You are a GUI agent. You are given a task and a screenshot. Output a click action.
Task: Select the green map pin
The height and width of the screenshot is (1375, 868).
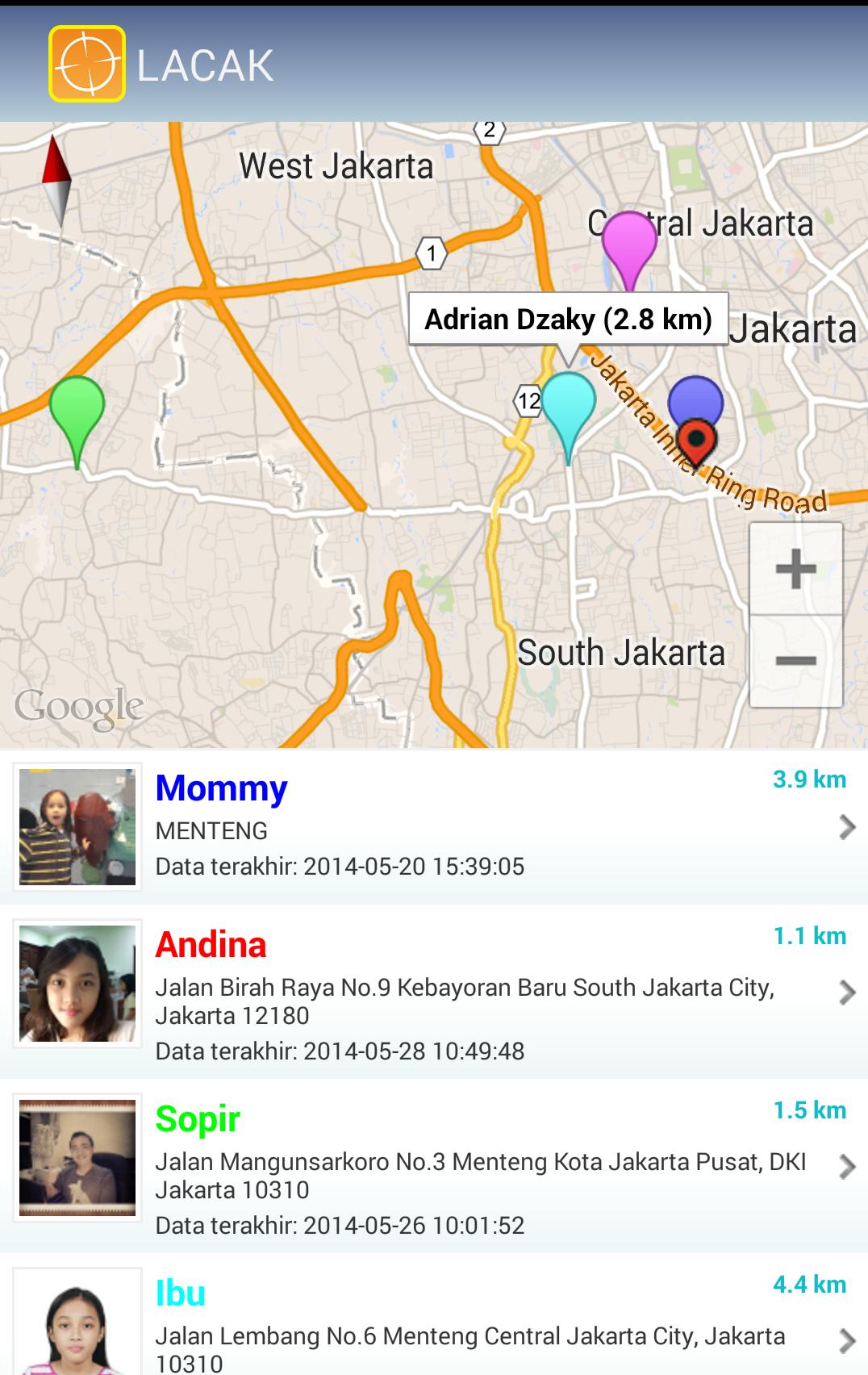point(77,406)
